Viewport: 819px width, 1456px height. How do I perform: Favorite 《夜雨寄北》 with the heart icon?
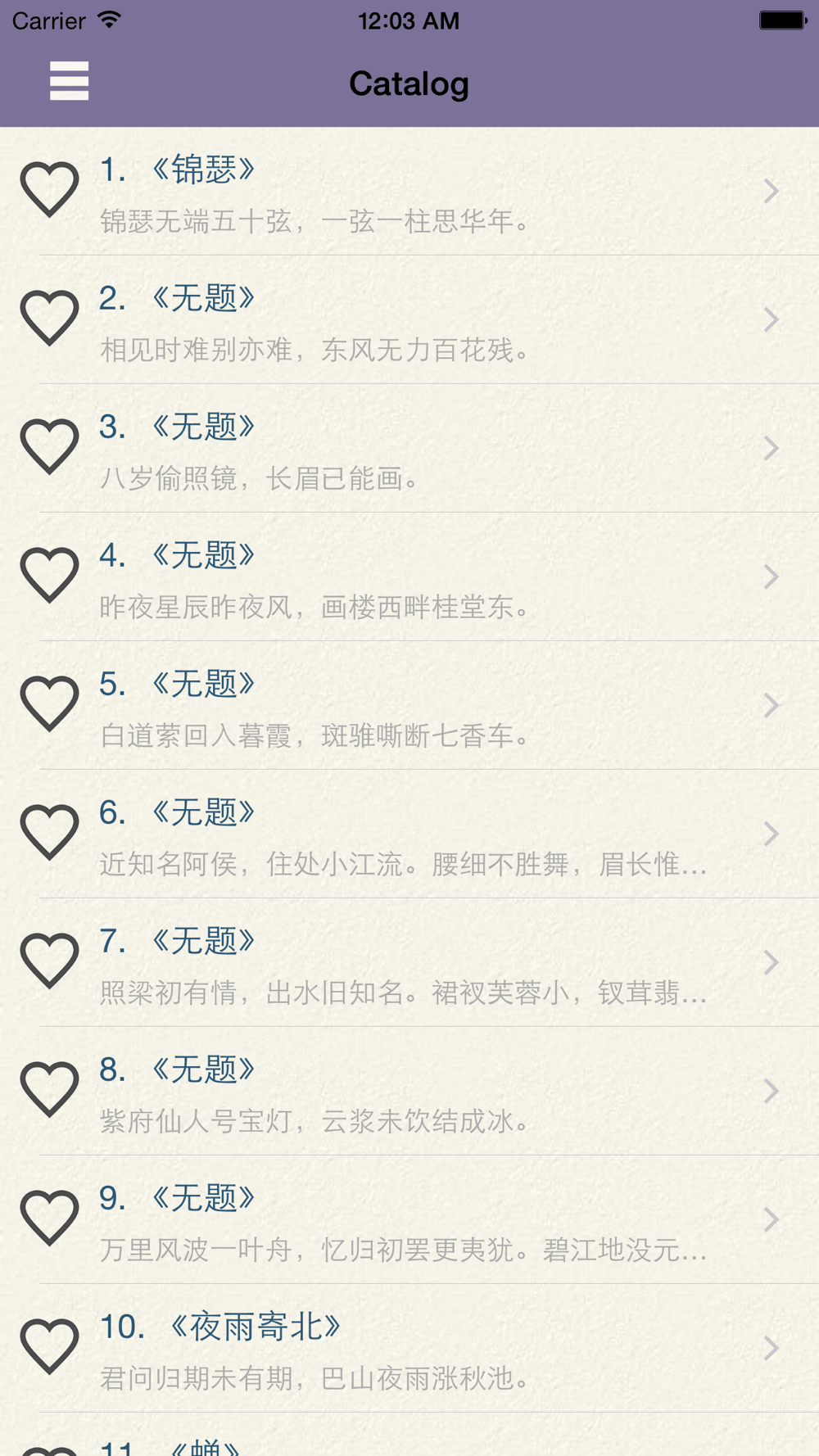click(x=49, y=1346)
